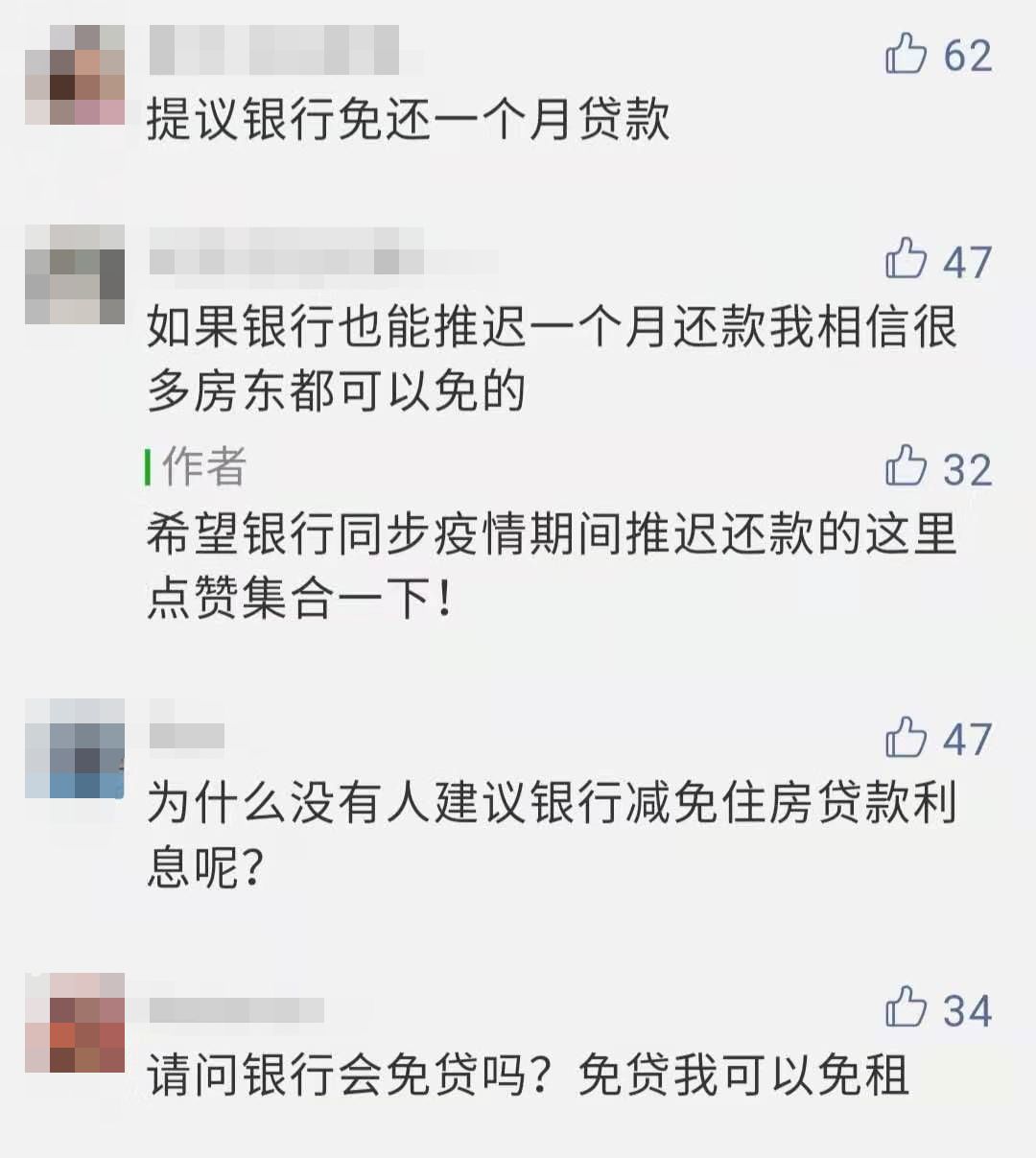
Task: Open avatar of the 为什么没有人建议 commenter
Action: click(75, 749)
